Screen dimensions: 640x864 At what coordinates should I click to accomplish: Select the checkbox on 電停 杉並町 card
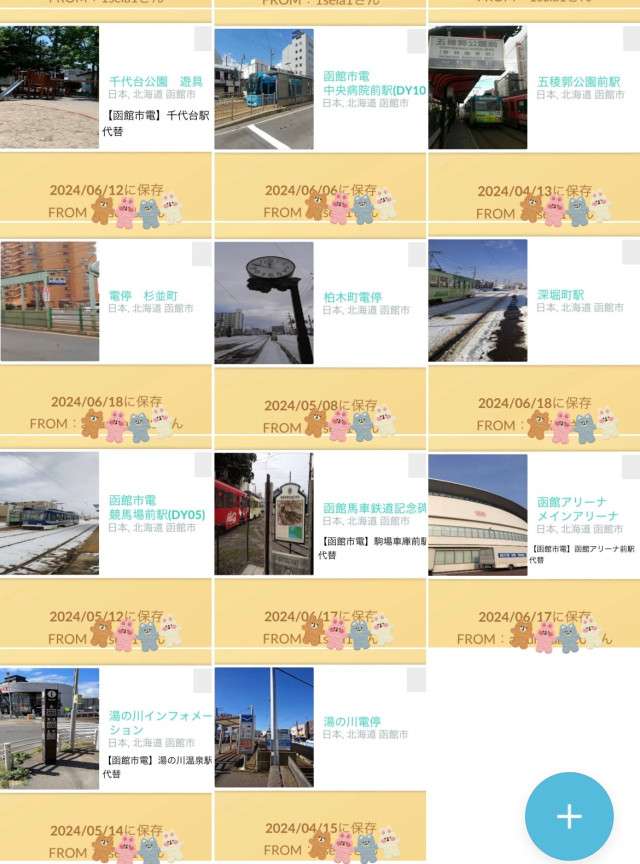pyautogui.click(x=202, y=254)
